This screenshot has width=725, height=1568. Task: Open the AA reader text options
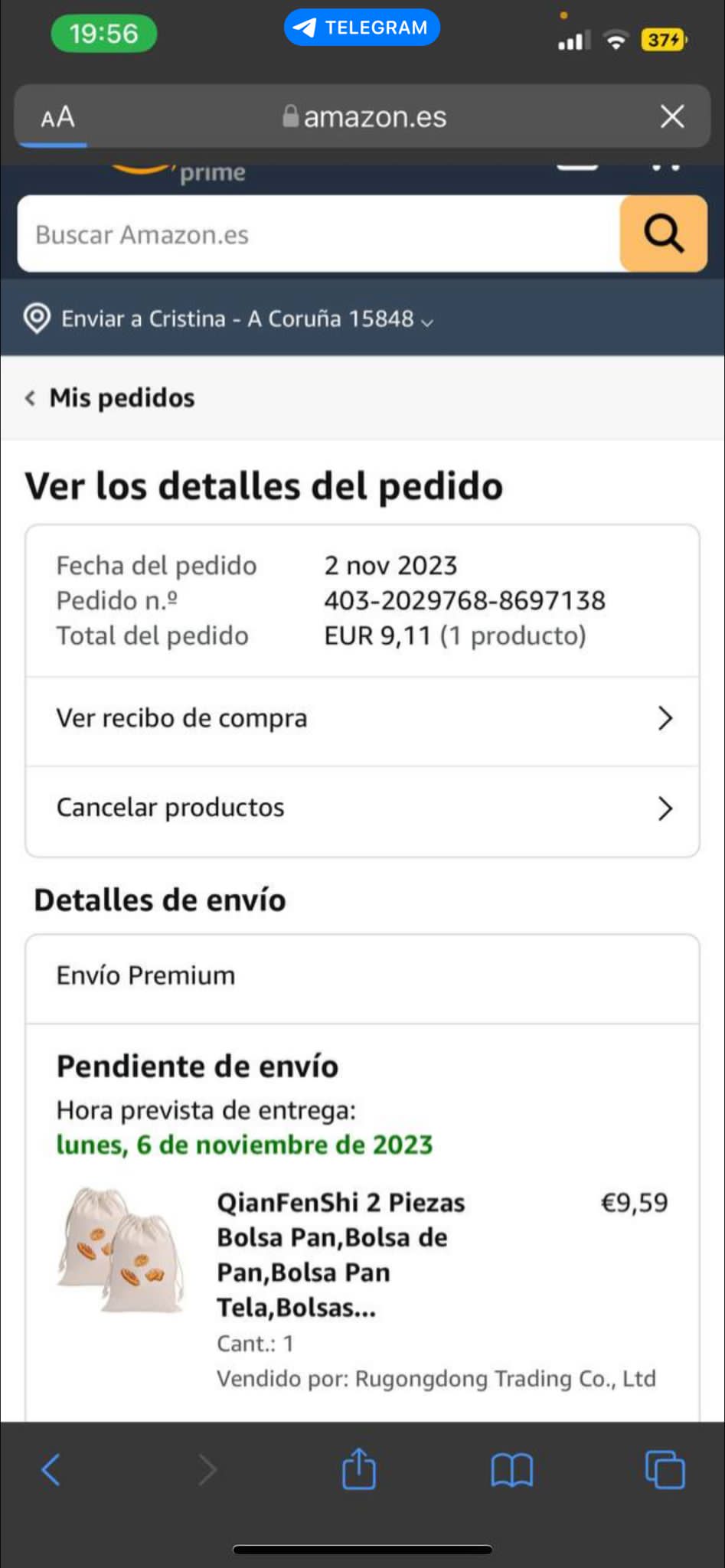pos(57,117)
